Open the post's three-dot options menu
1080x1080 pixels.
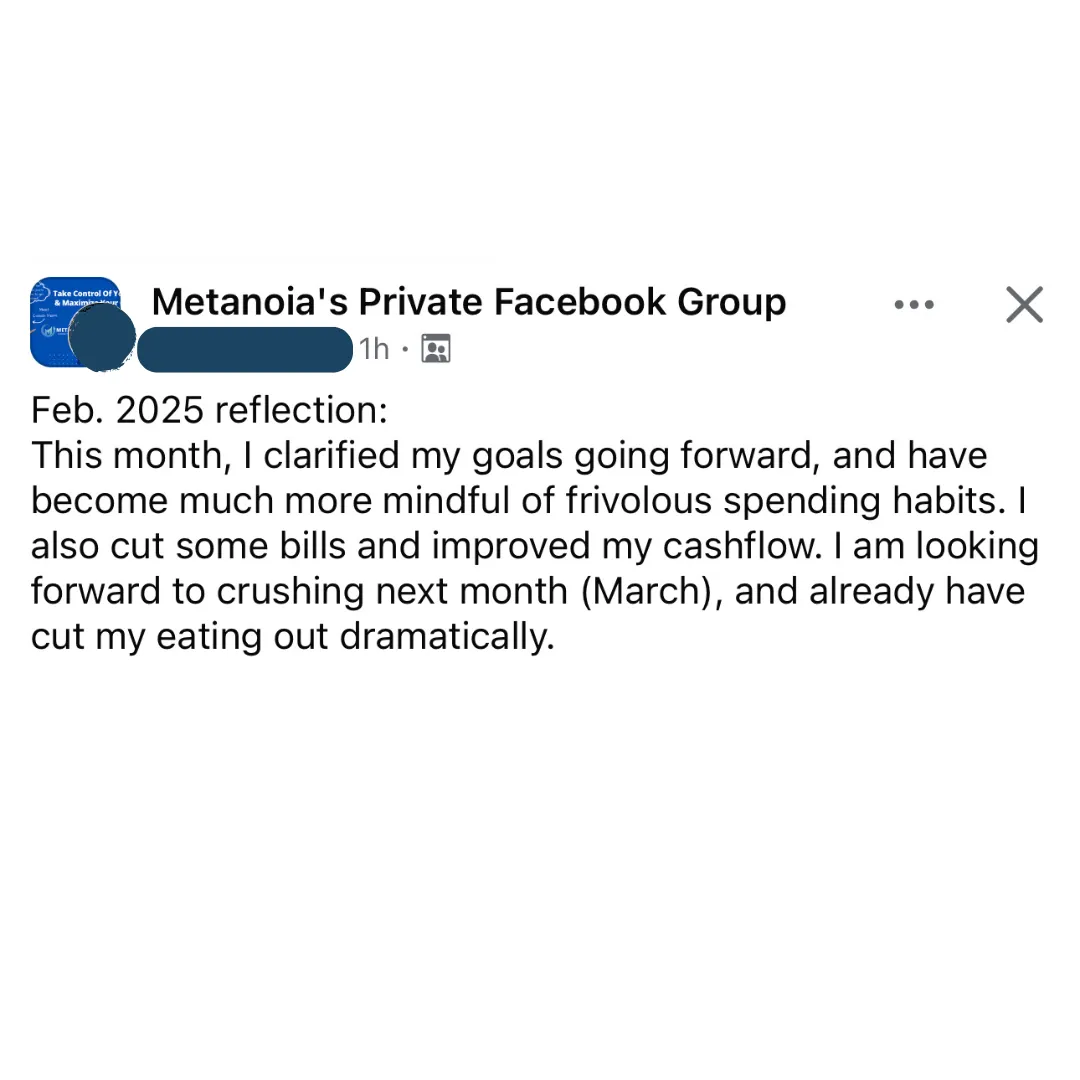(x=914, y=304)
